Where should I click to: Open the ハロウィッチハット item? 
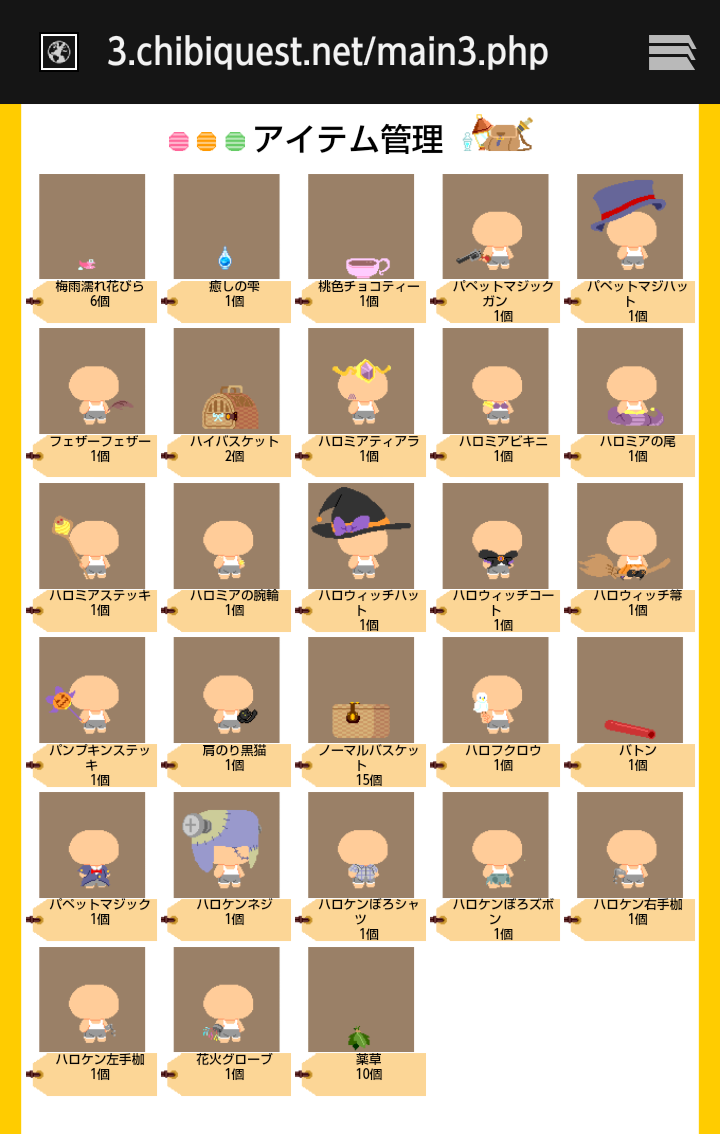click(x=361, y=536)
